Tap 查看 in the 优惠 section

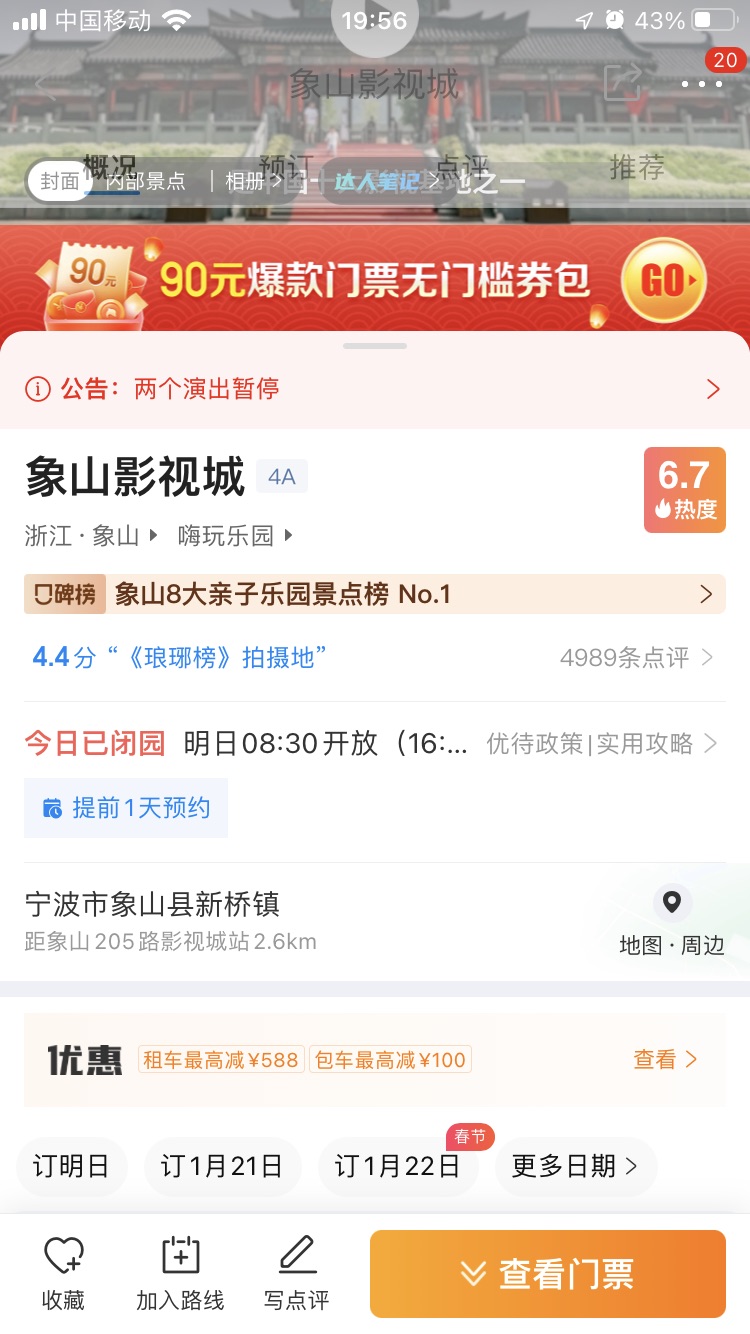[x=665, y=1059]
